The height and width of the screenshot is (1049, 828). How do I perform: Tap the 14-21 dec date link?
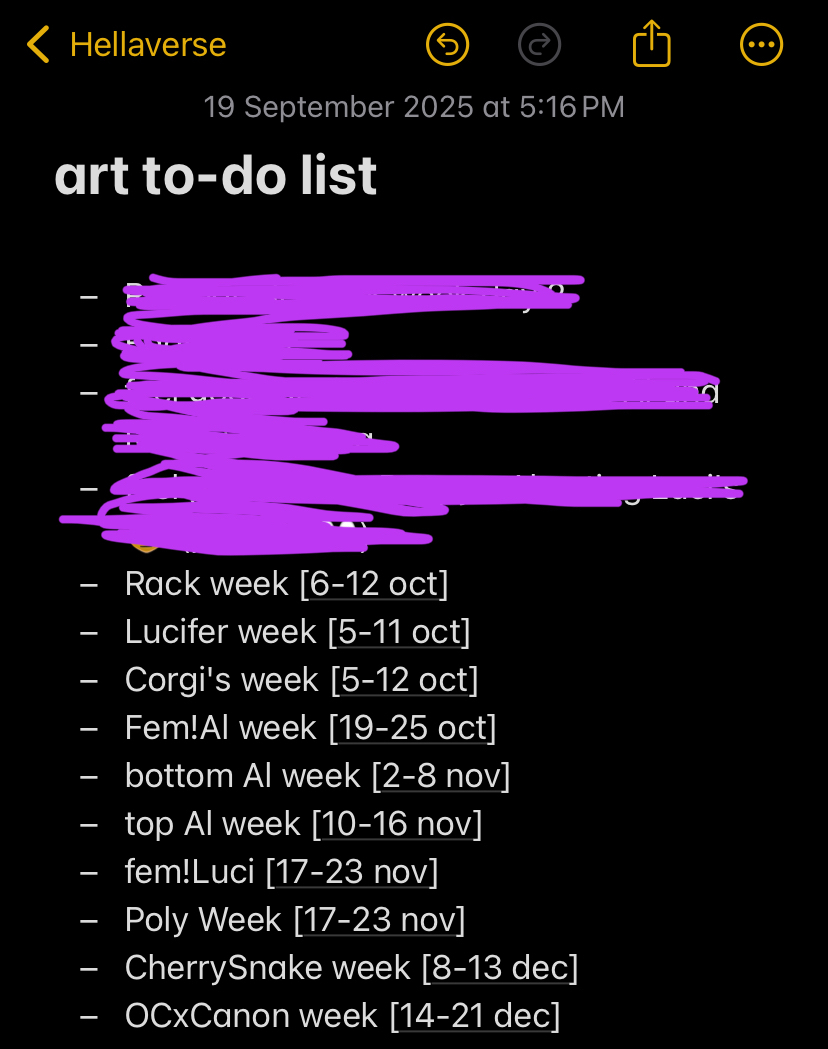[x=475, y=1016]
